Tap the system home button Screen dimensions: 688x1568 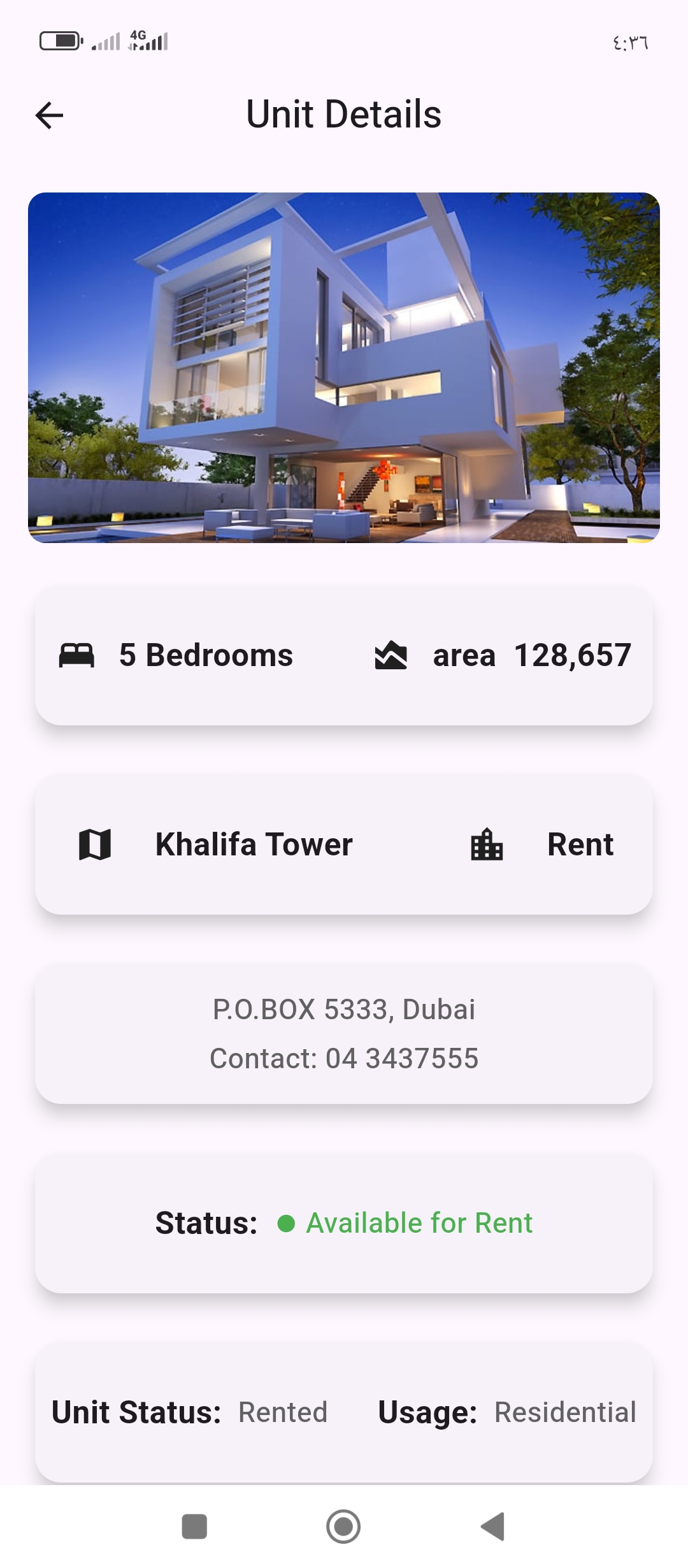343,1527
